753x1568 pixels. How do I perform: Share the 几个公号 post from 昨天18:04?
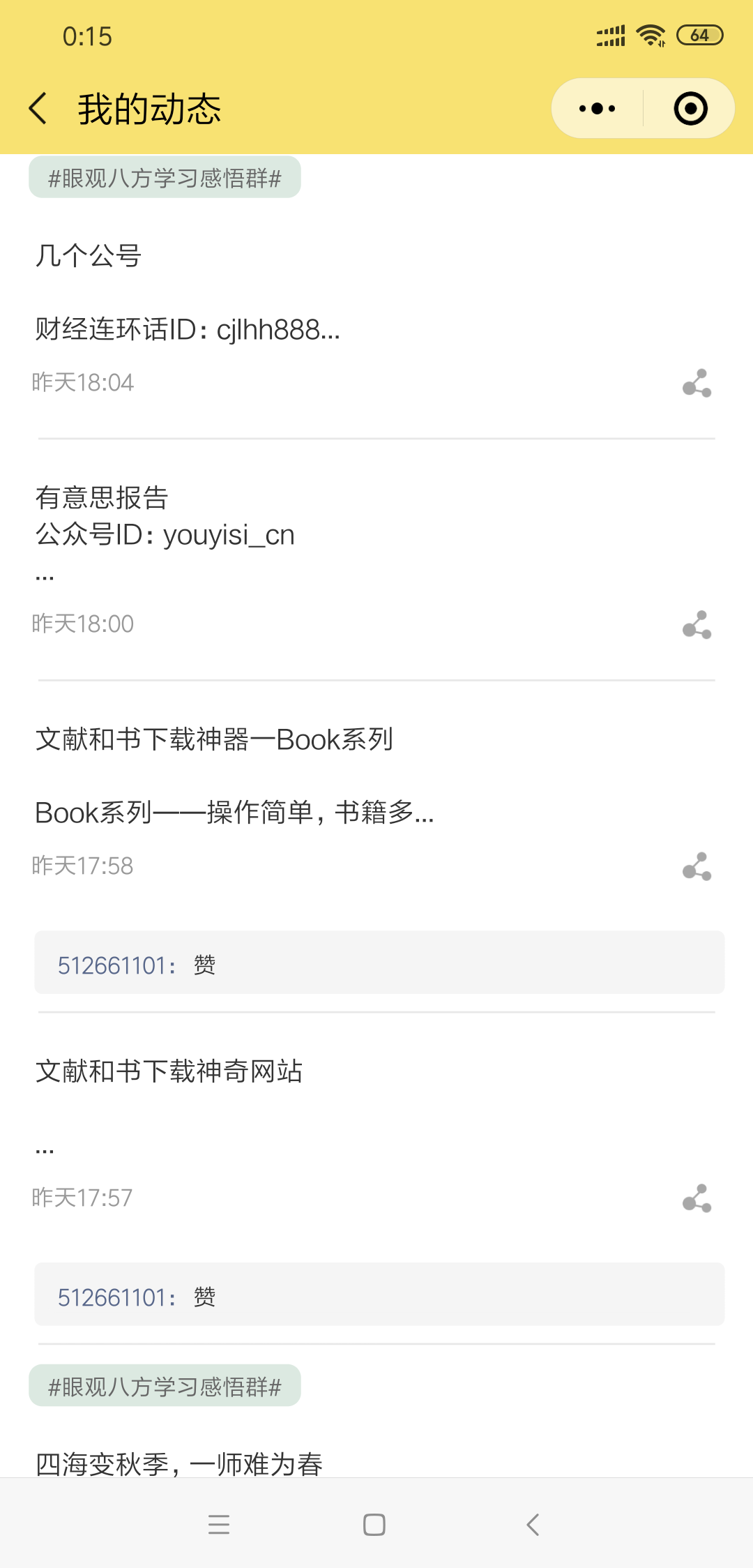tap(697, 383)
